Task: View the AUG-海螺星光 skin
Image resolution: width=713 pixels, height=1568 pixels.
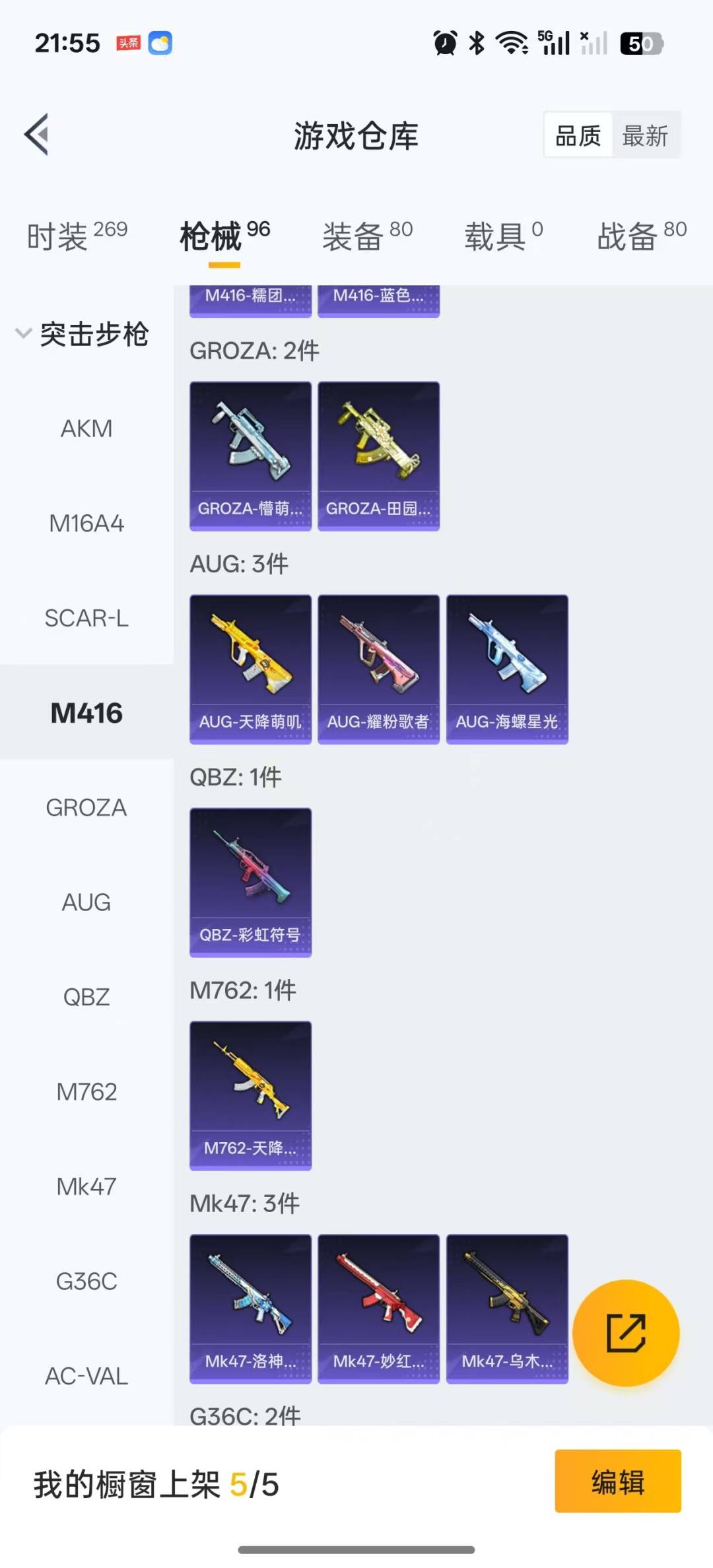Action: (x=507, y=669)
